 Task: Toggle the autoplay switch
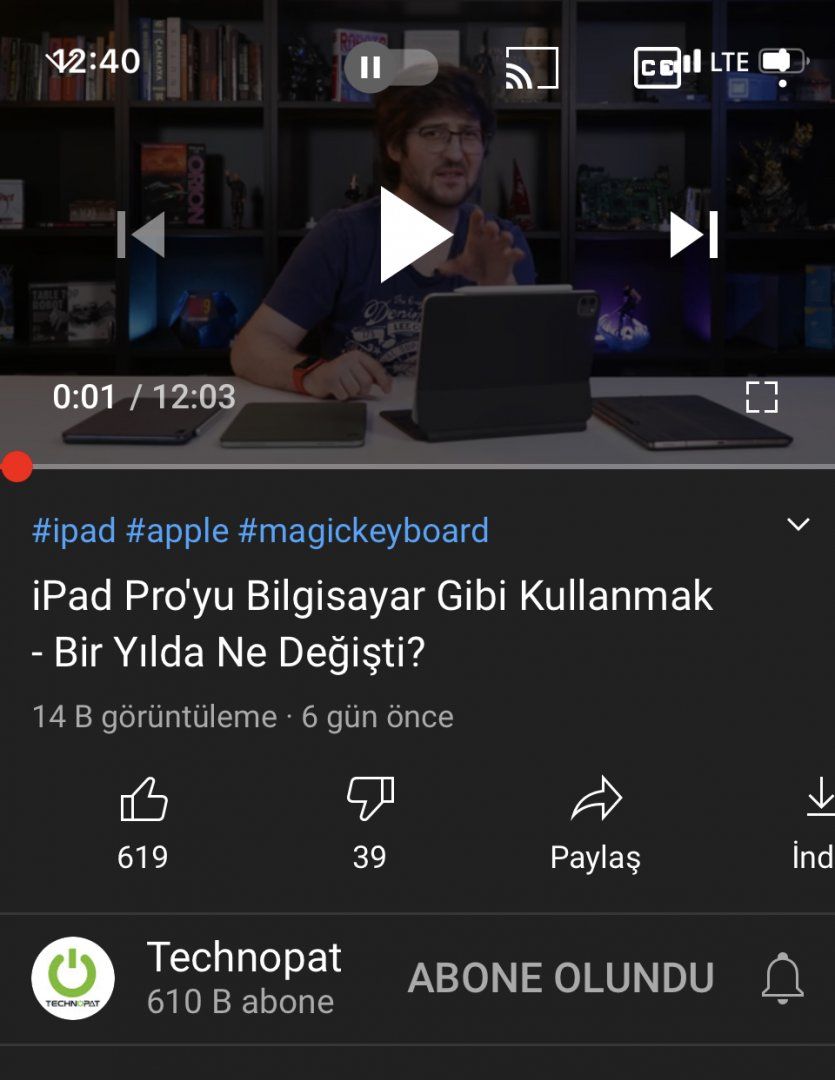tap(391, 68)
